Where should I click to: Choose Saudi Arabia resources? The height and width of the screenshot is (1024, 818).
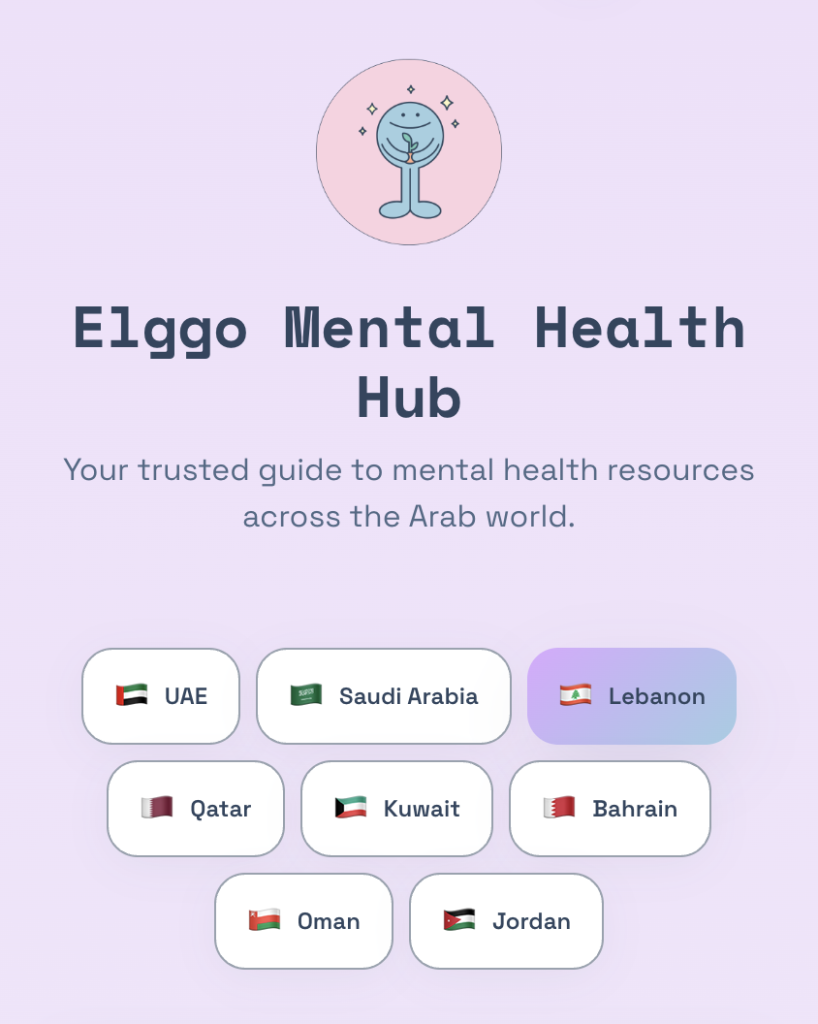click(x=384, y=696)
